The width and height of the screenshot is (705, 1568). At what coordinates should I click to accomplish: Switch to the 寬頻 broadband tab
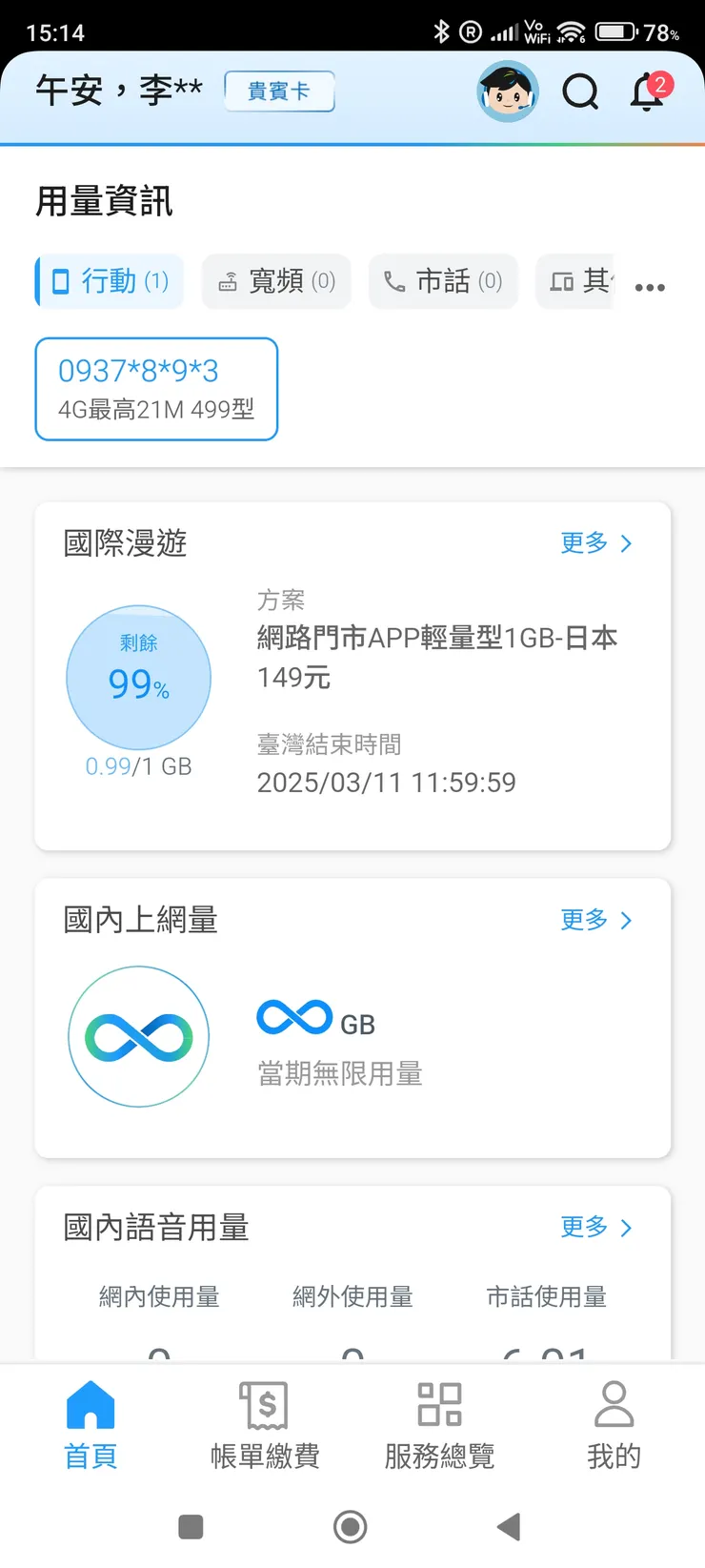coord(276,282)
